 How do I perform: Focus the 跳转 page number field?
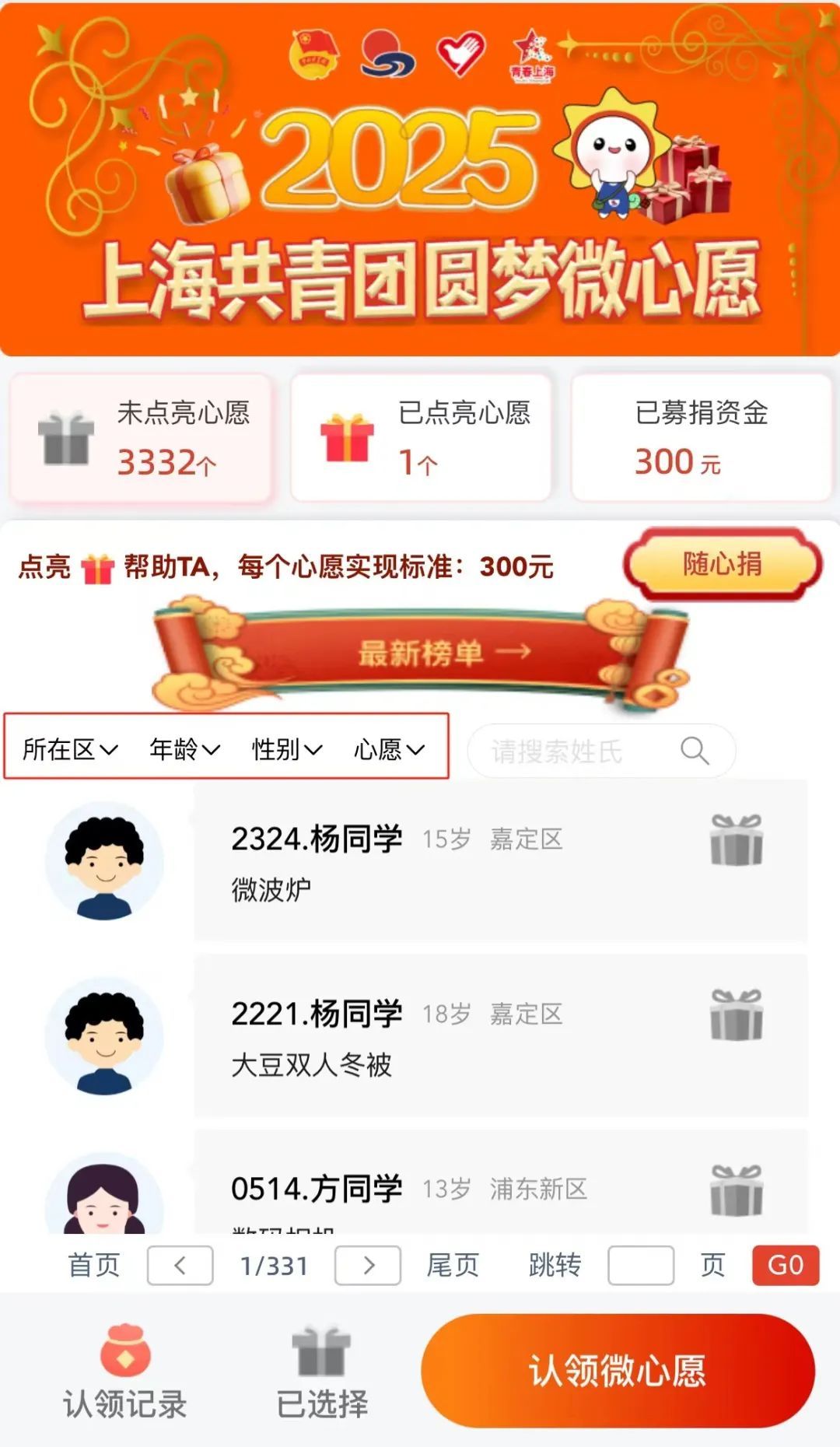(640, 1265)
